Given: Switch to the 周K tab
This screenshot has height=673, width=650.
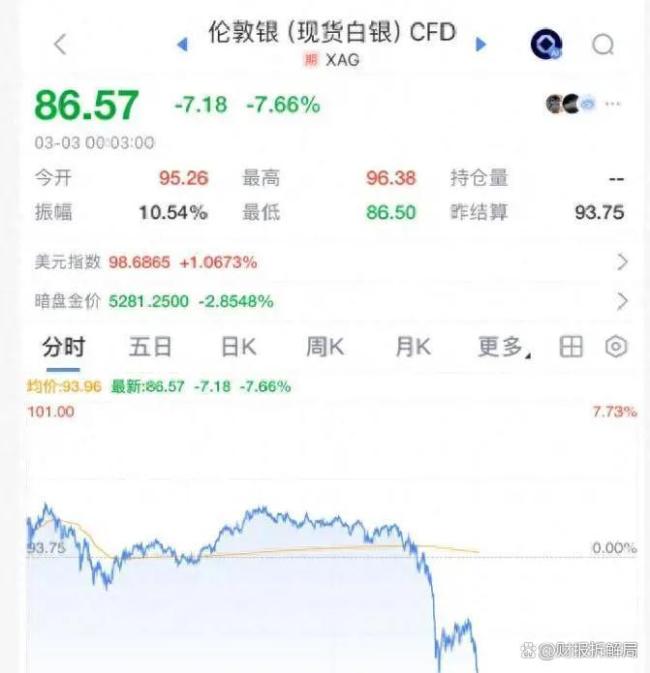Looking at the screenshot, I should click(325, 347).
